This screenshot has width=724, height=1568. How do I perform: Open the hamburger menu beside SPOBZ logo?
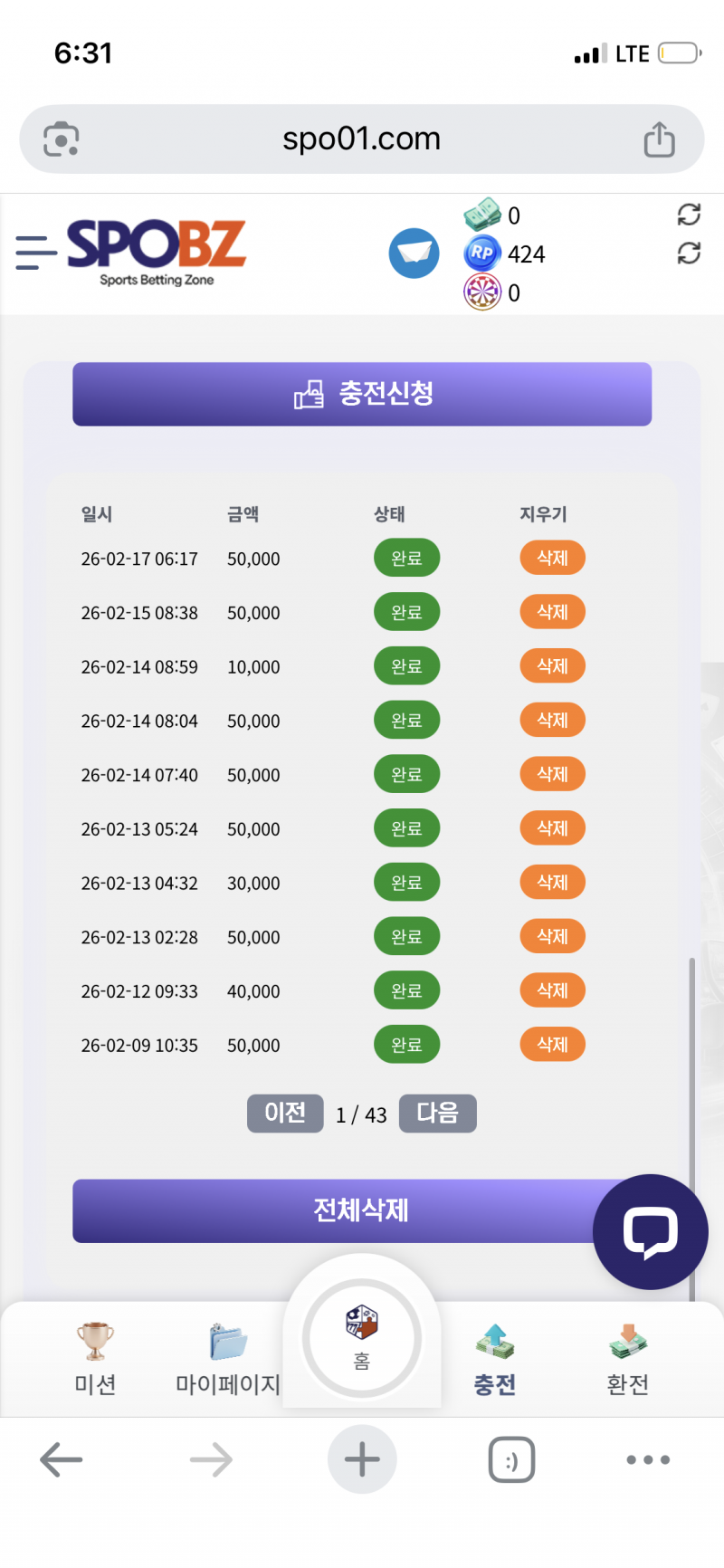point(35,253)
